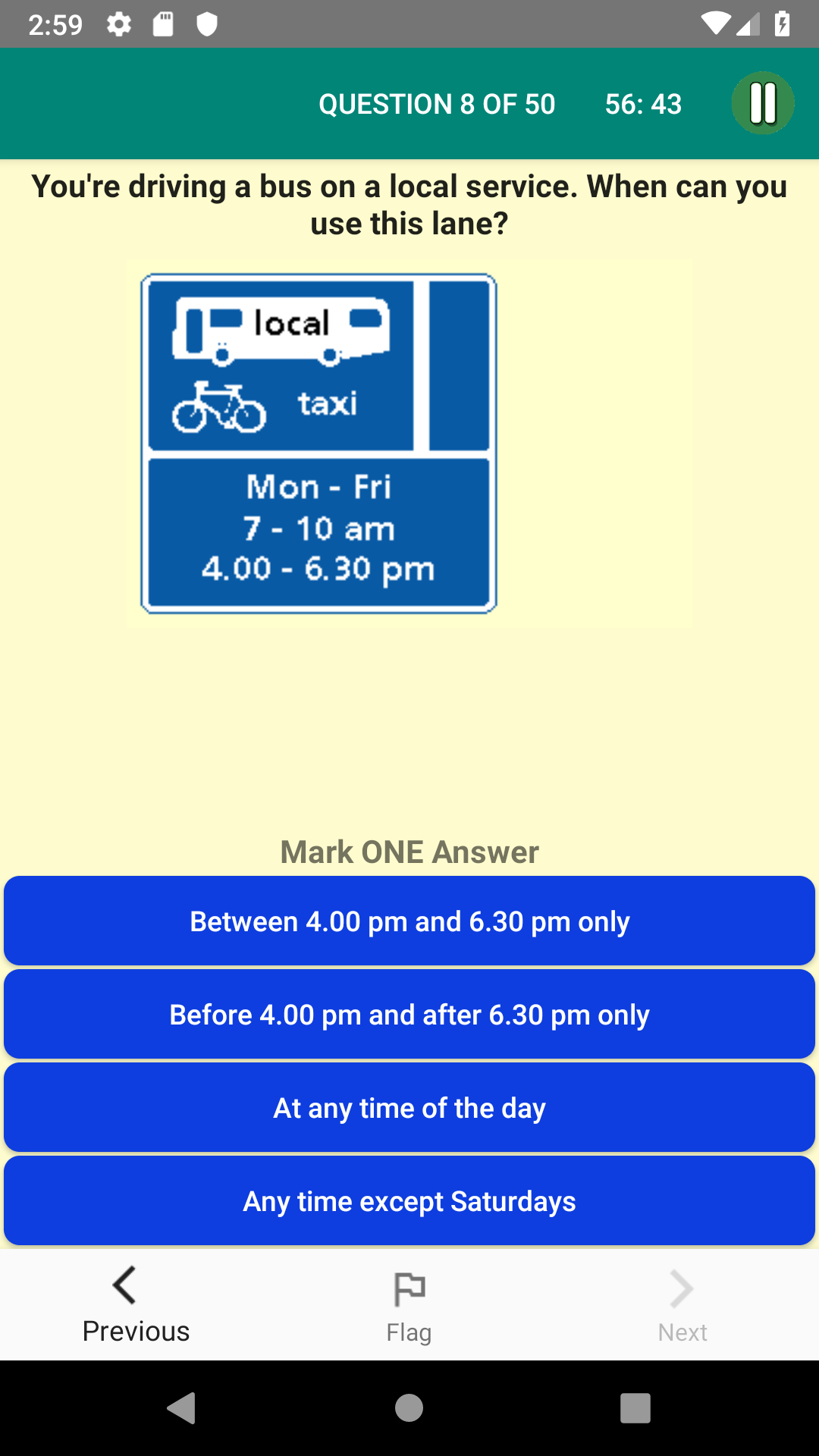The height and width of the screenshot is (1456, 819).
Task: Pause the theory test timer
Action: click(x=763, y=103)
